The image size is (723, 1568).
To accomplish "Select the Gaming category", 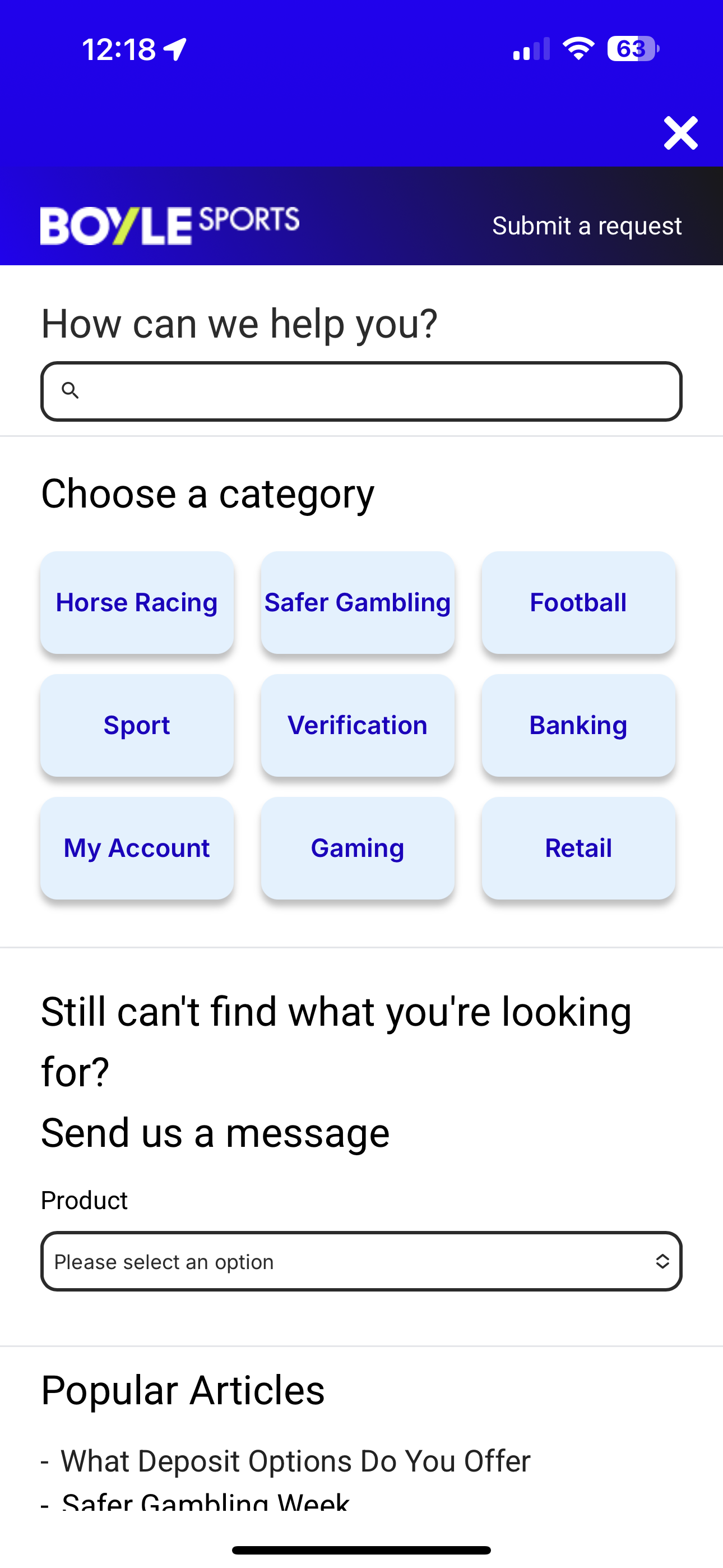I will [357, 848].
